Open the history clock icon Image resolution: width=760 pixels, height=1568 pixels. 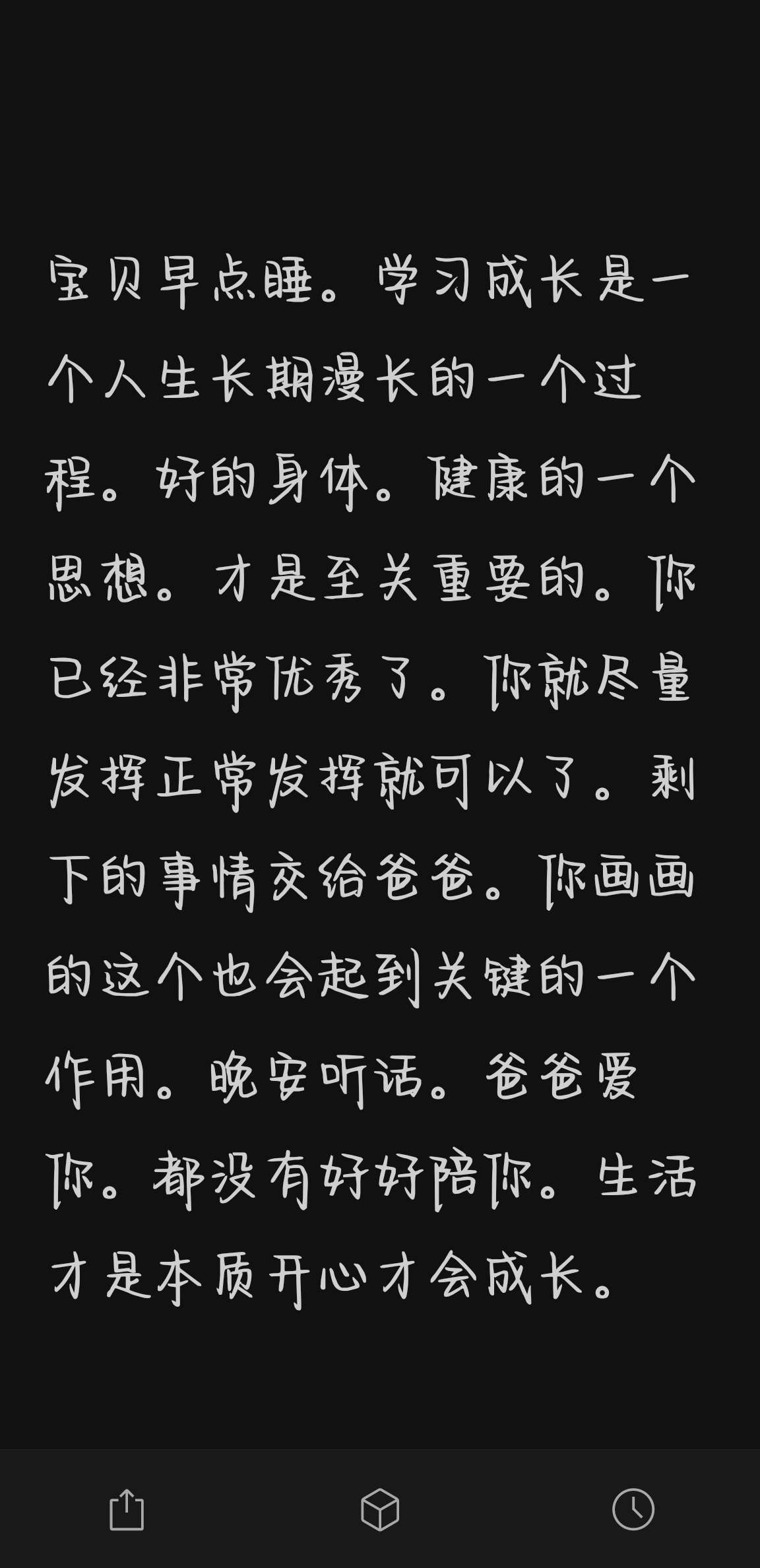coord(633,1509)
